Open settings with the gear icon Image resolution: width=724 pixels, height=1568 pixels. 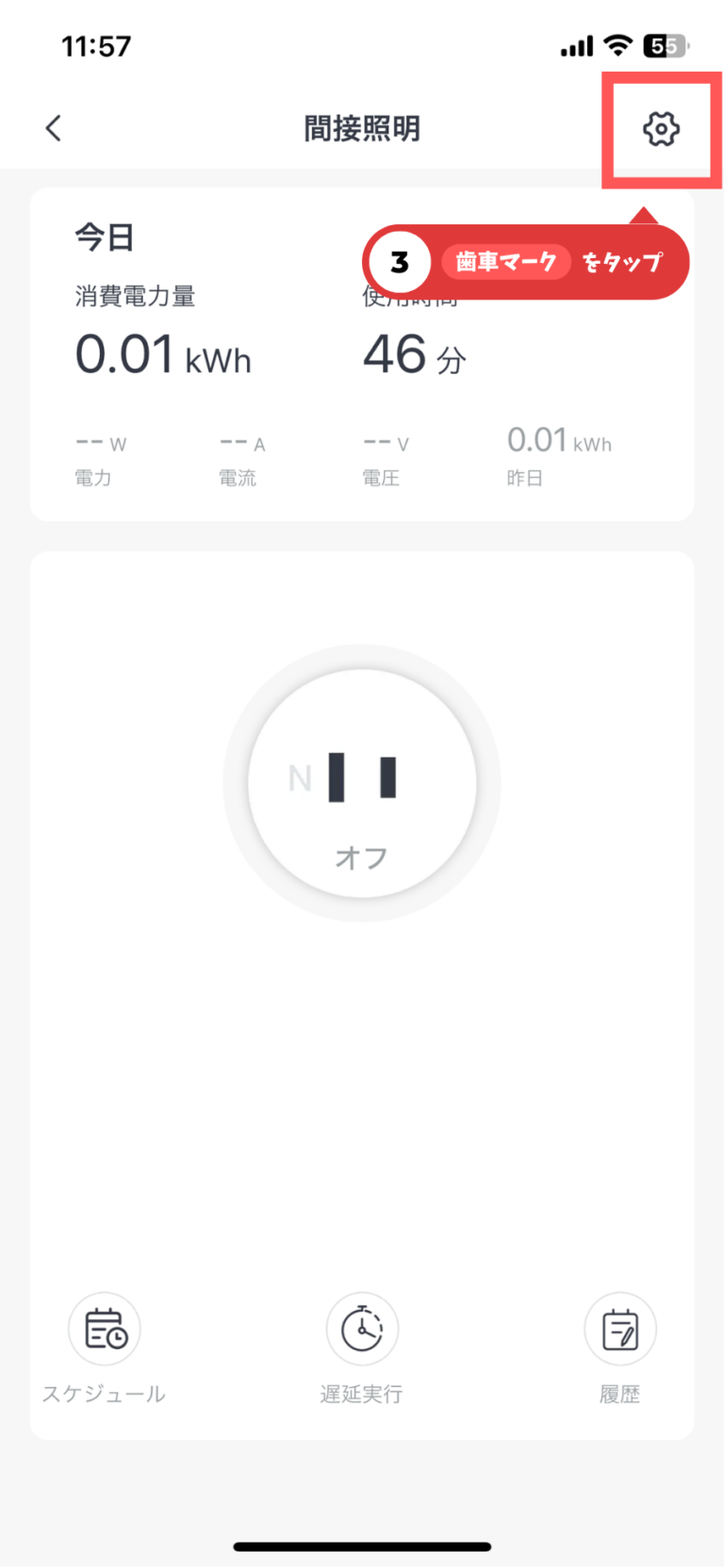pyautogui.click(x=661, y=129)
